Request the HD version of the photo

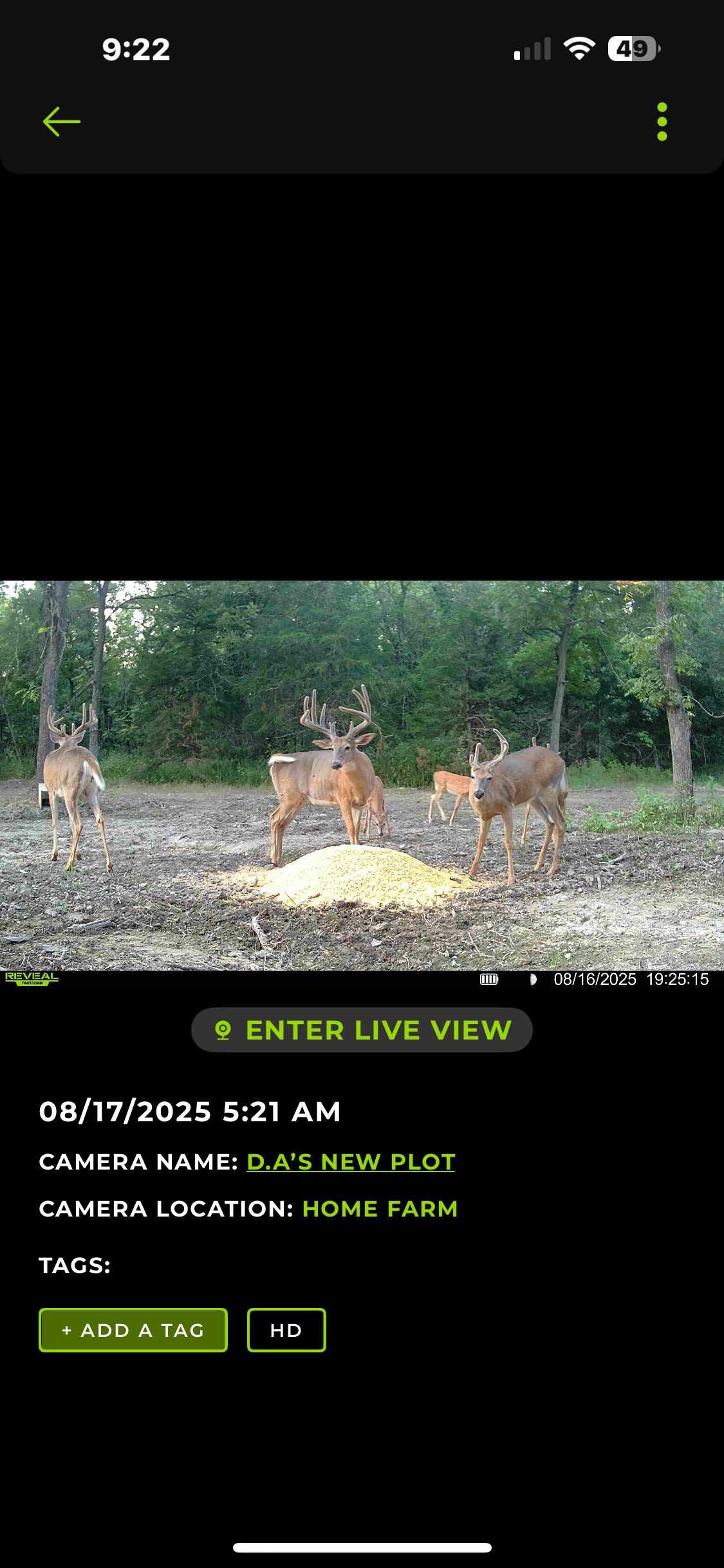point(286,1330)
